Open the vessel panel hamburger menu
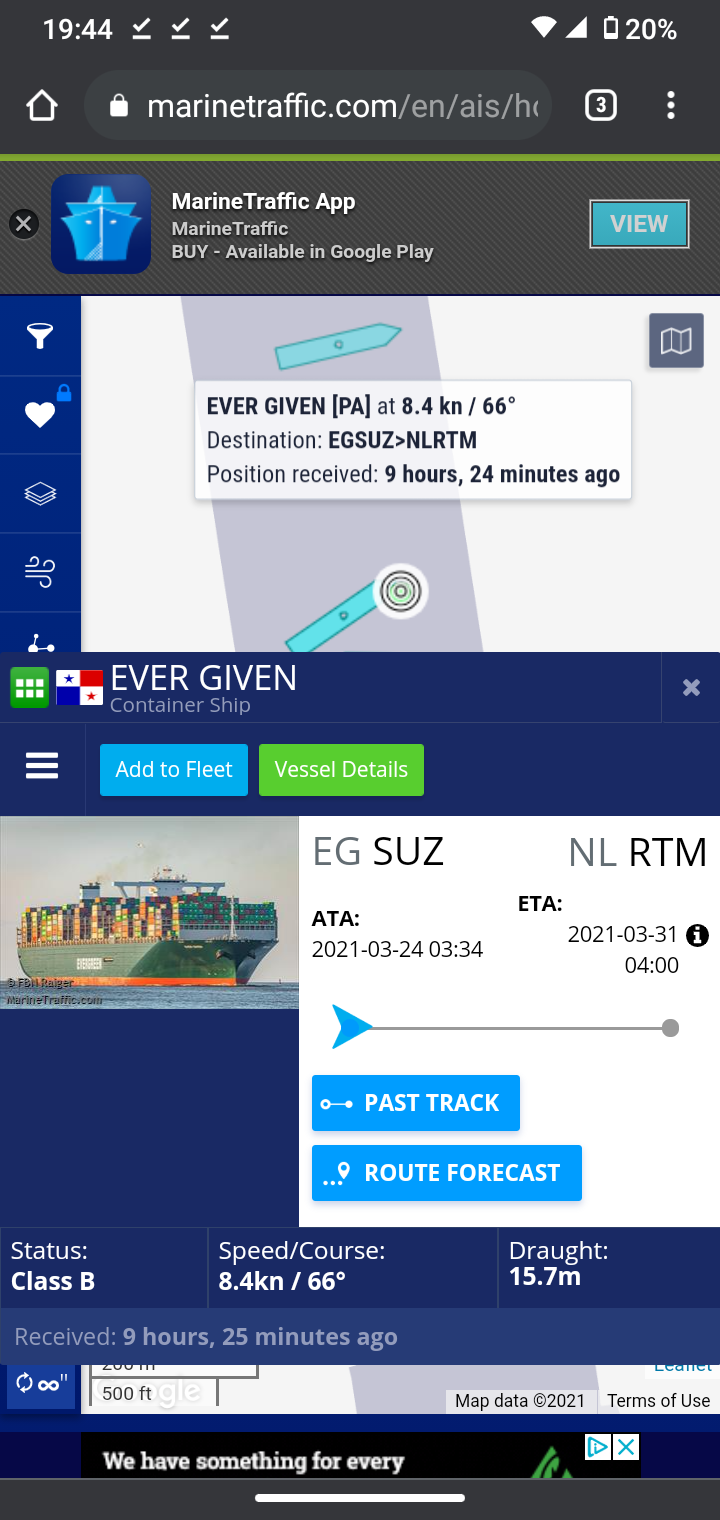720x1520 pixels. [42, 767]
